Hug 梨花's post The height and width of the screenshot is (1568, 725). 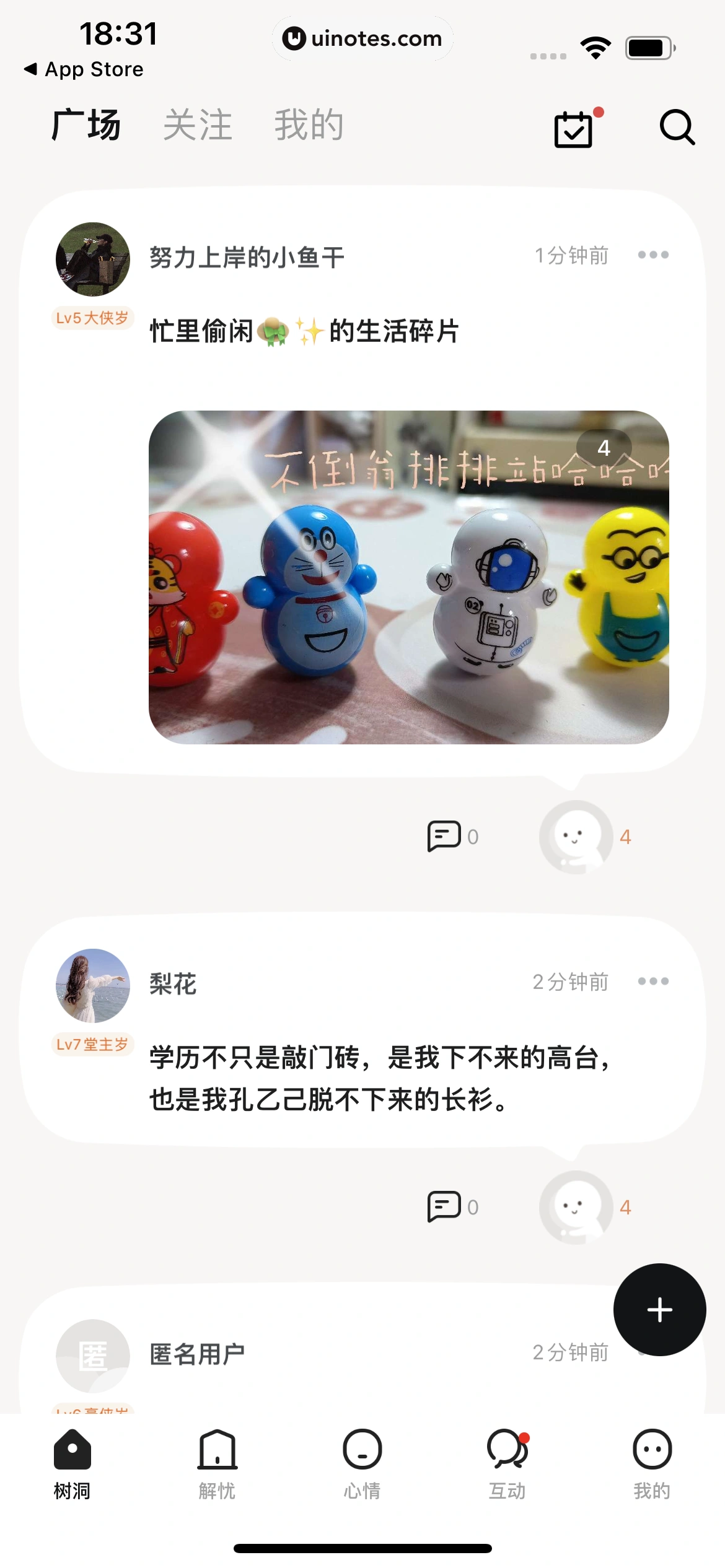(x=576, y=1207)
